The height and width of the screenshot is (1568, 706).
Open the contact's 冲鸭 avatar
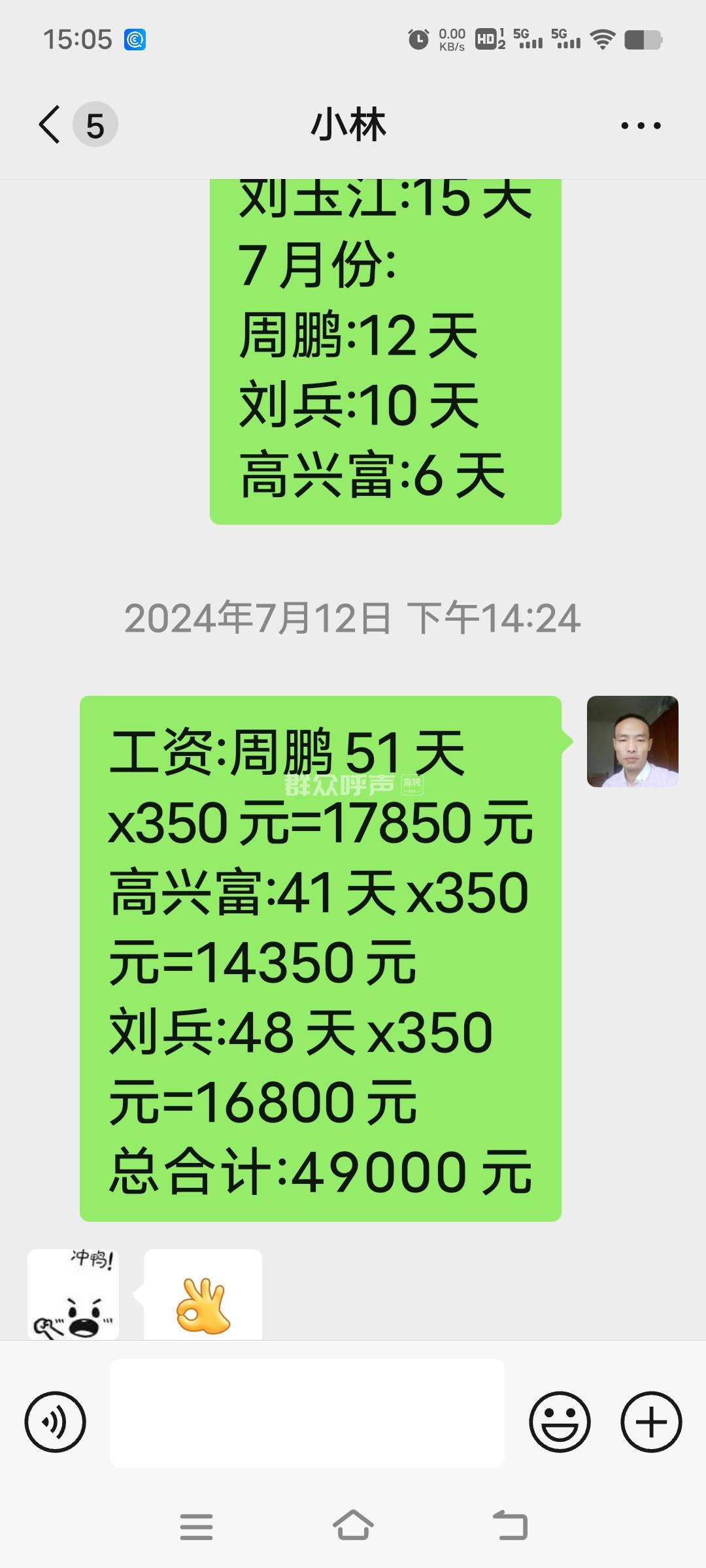coord(73,1294)
